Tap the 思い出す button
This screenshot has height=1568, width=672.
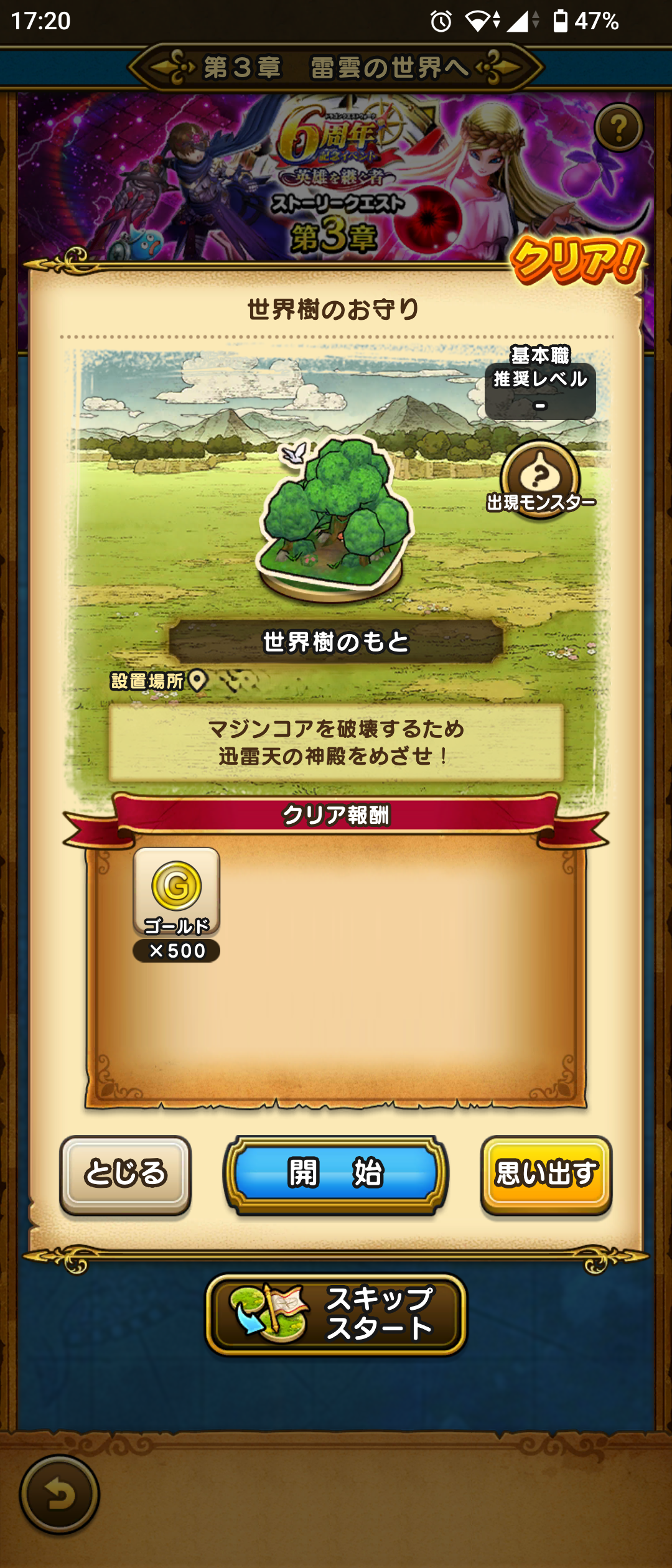tap(546, 1174)
